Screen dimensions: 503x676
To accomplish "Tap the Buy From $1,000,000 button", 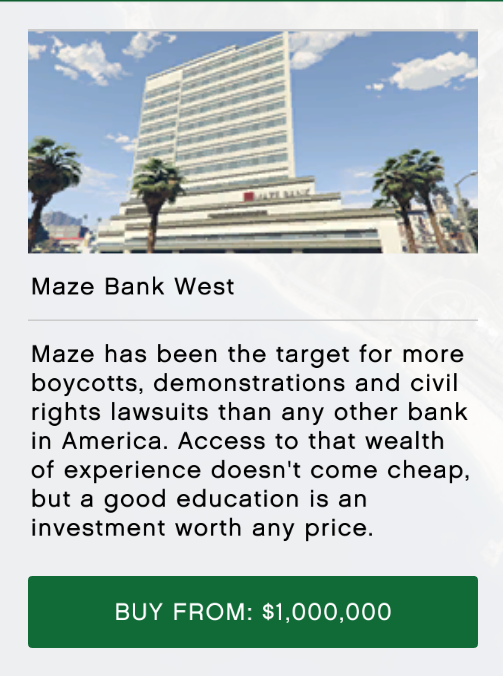I will coord(253,612).
